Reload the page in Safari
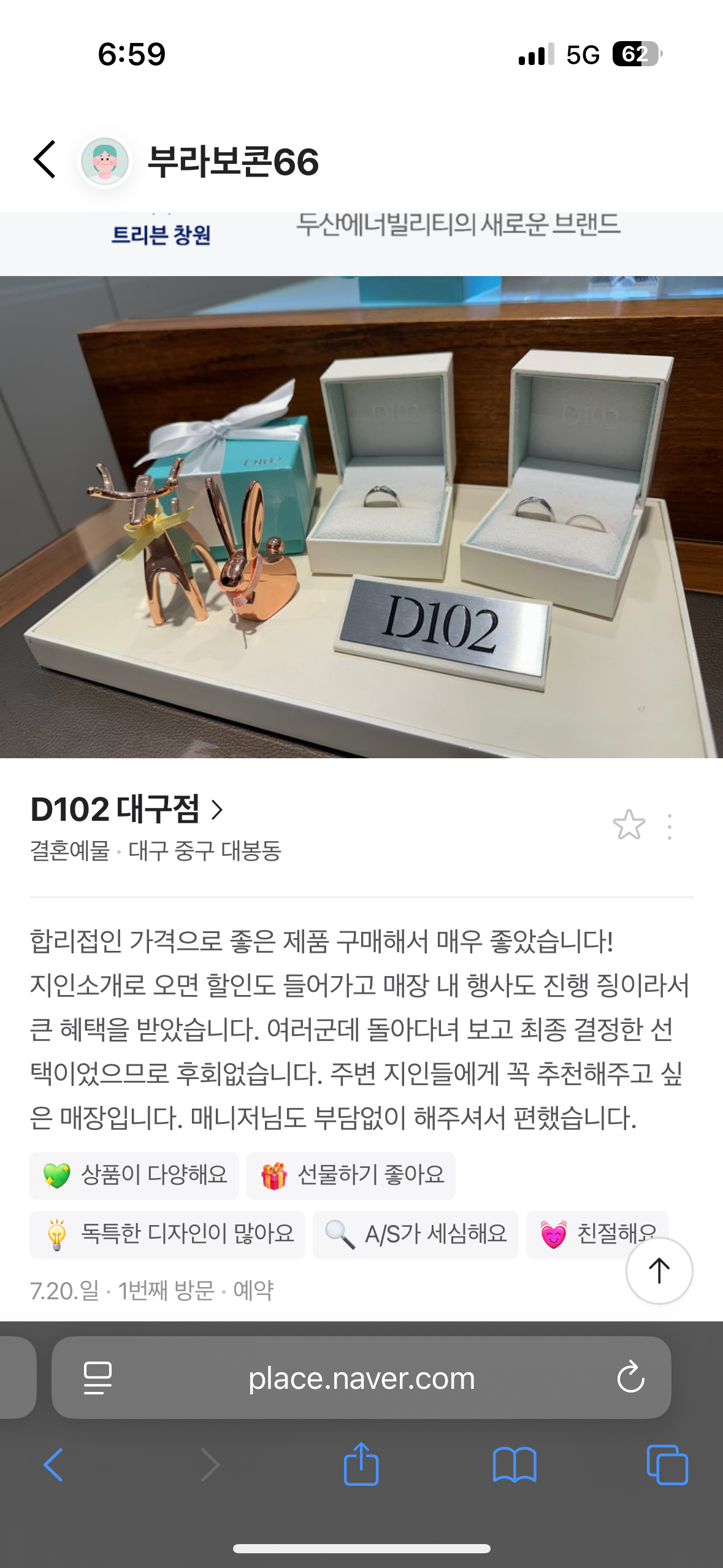This screenshot has width=723, height=1568. point(630,1378)
